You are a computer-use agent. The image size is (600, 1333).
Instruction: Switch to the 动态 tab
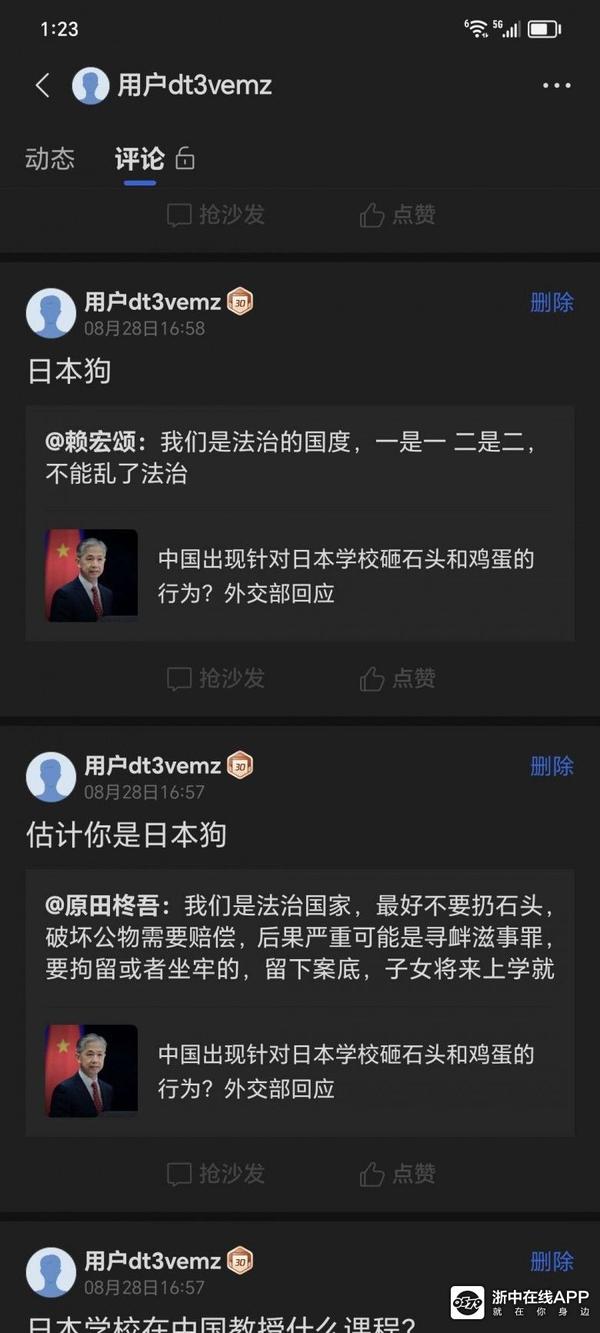pyautogui.click(x=50, y=159)
